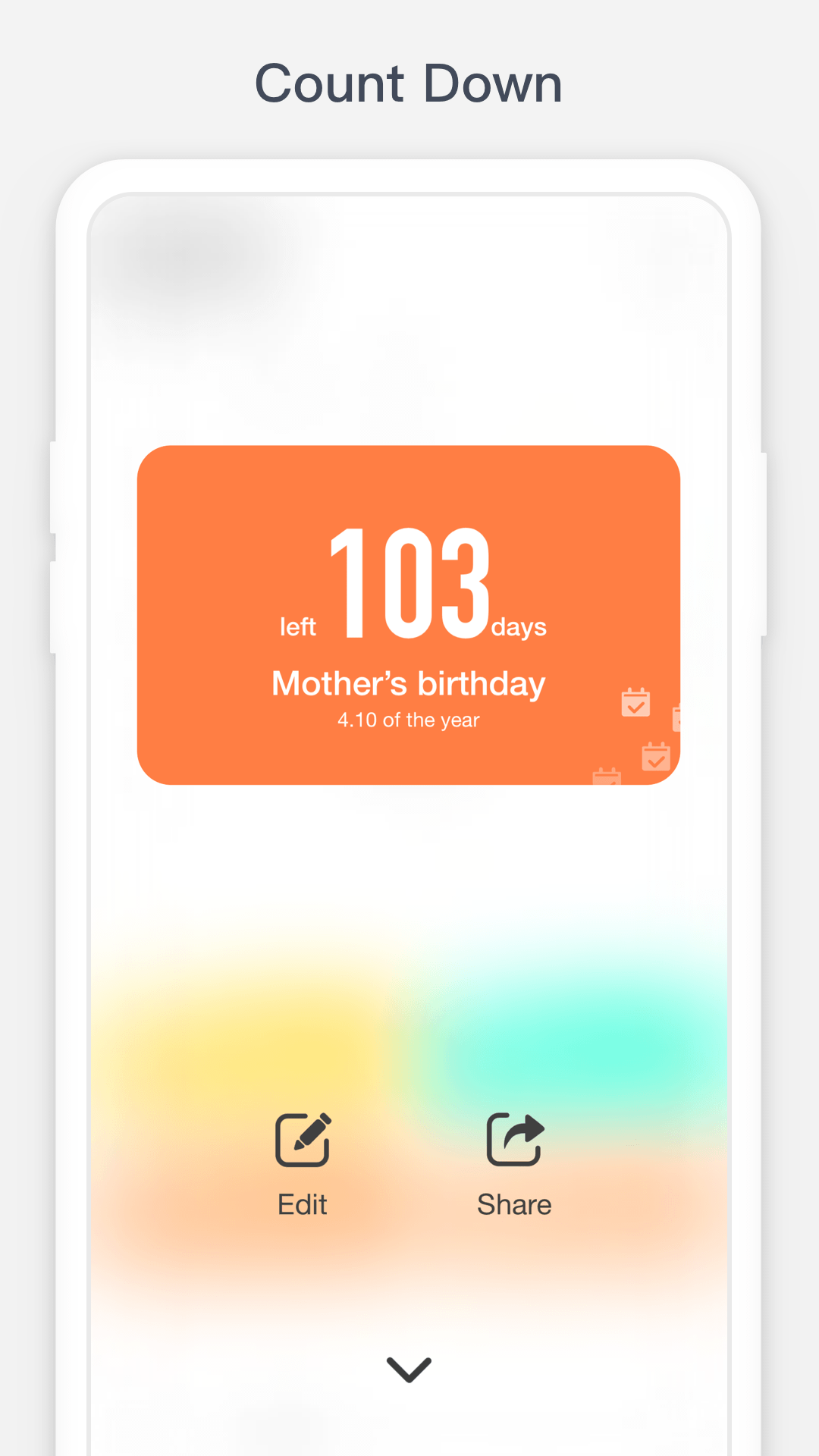Click the orange countdown card

(408, 614)
